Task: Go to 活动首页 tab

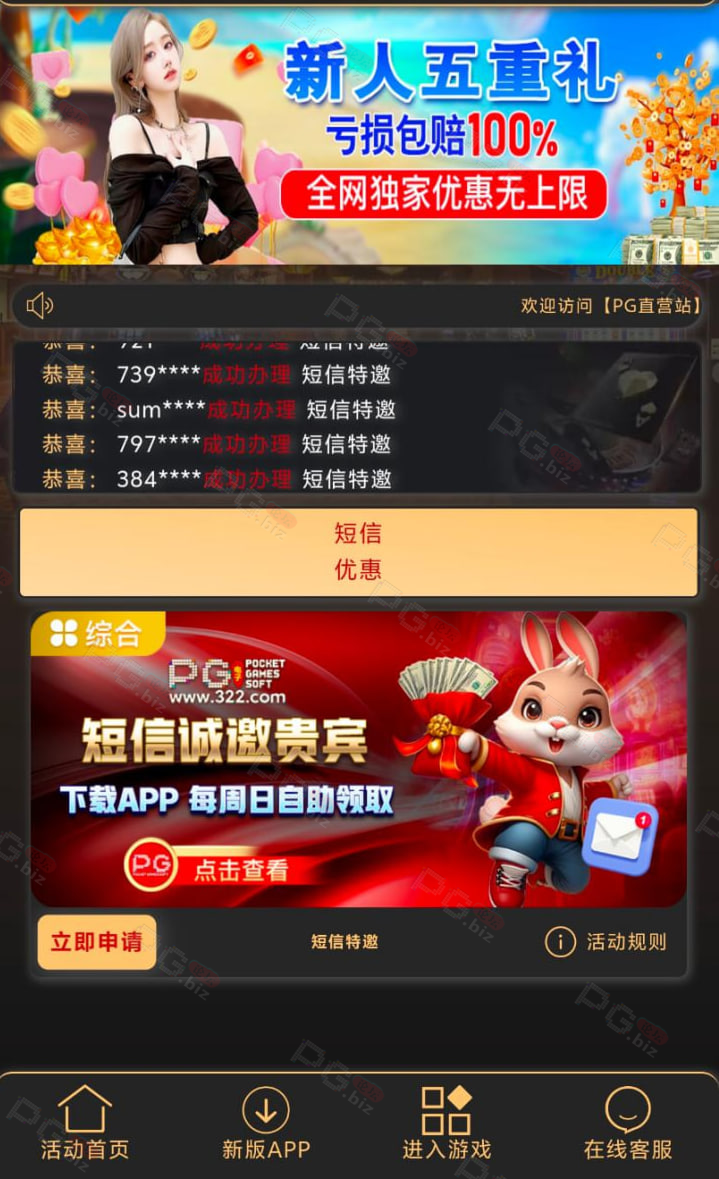Action: tap(85, 1124)
